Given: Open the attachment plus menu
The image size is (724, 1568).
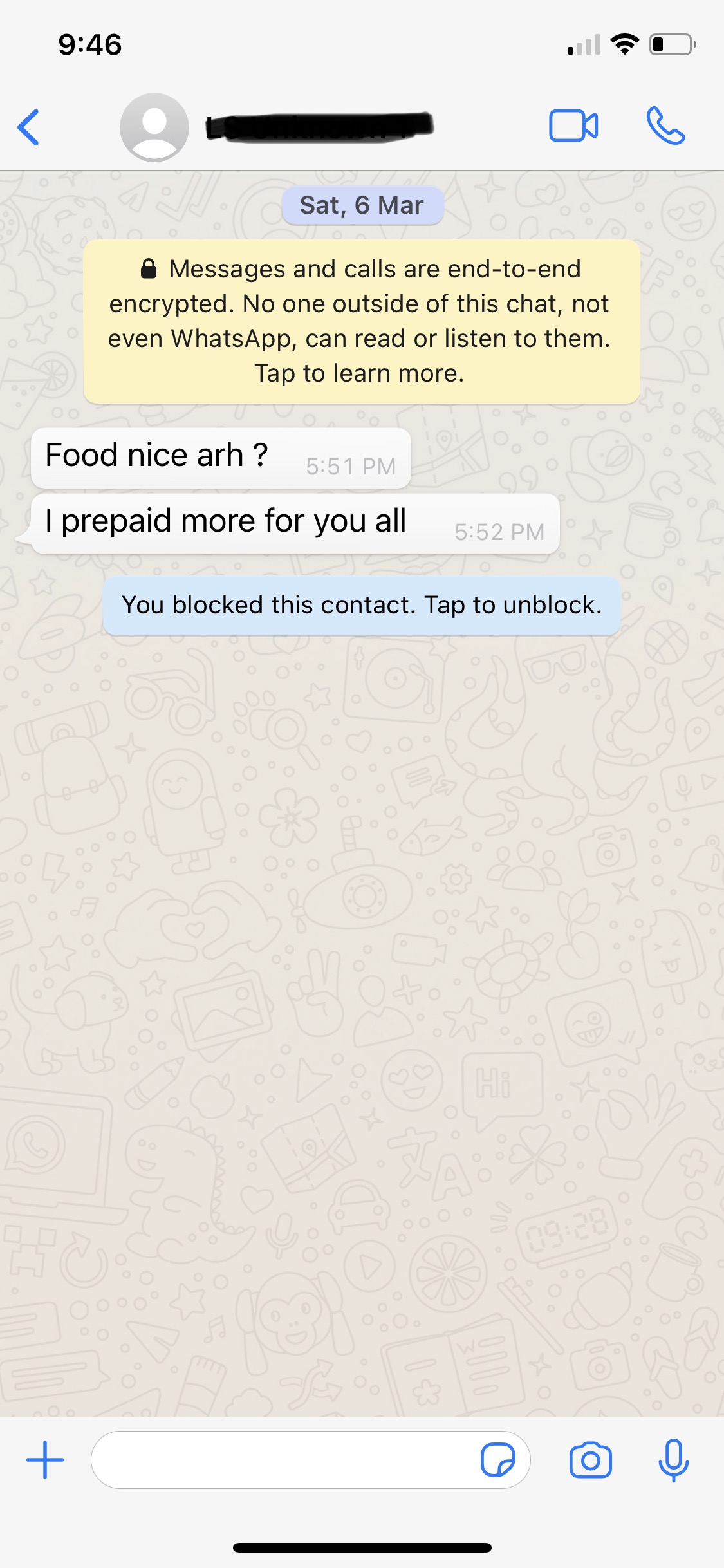Looking at the screenshot, I should click(x=45, y=1460).
